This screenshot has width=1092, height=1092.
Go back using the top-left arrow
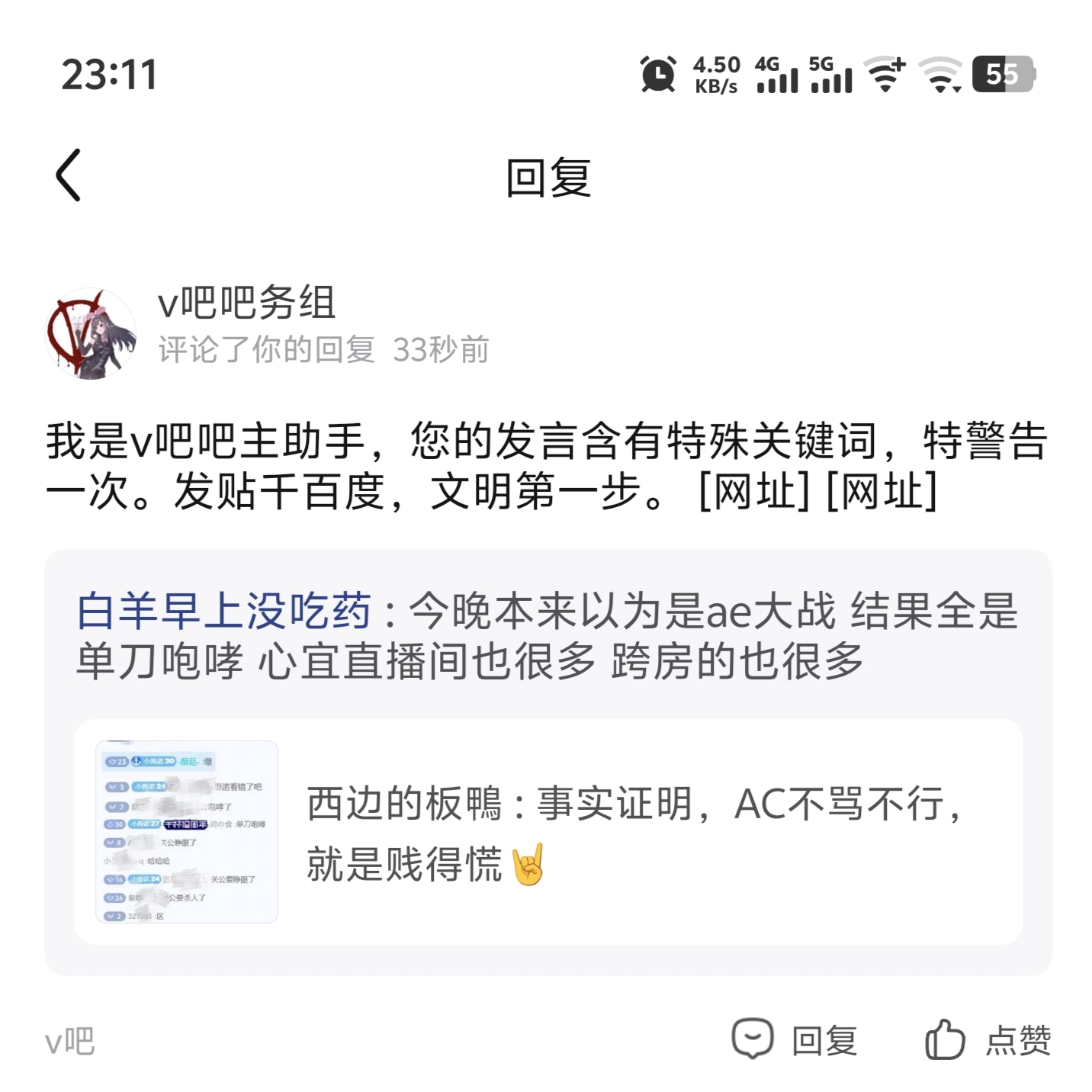point(69,175)
